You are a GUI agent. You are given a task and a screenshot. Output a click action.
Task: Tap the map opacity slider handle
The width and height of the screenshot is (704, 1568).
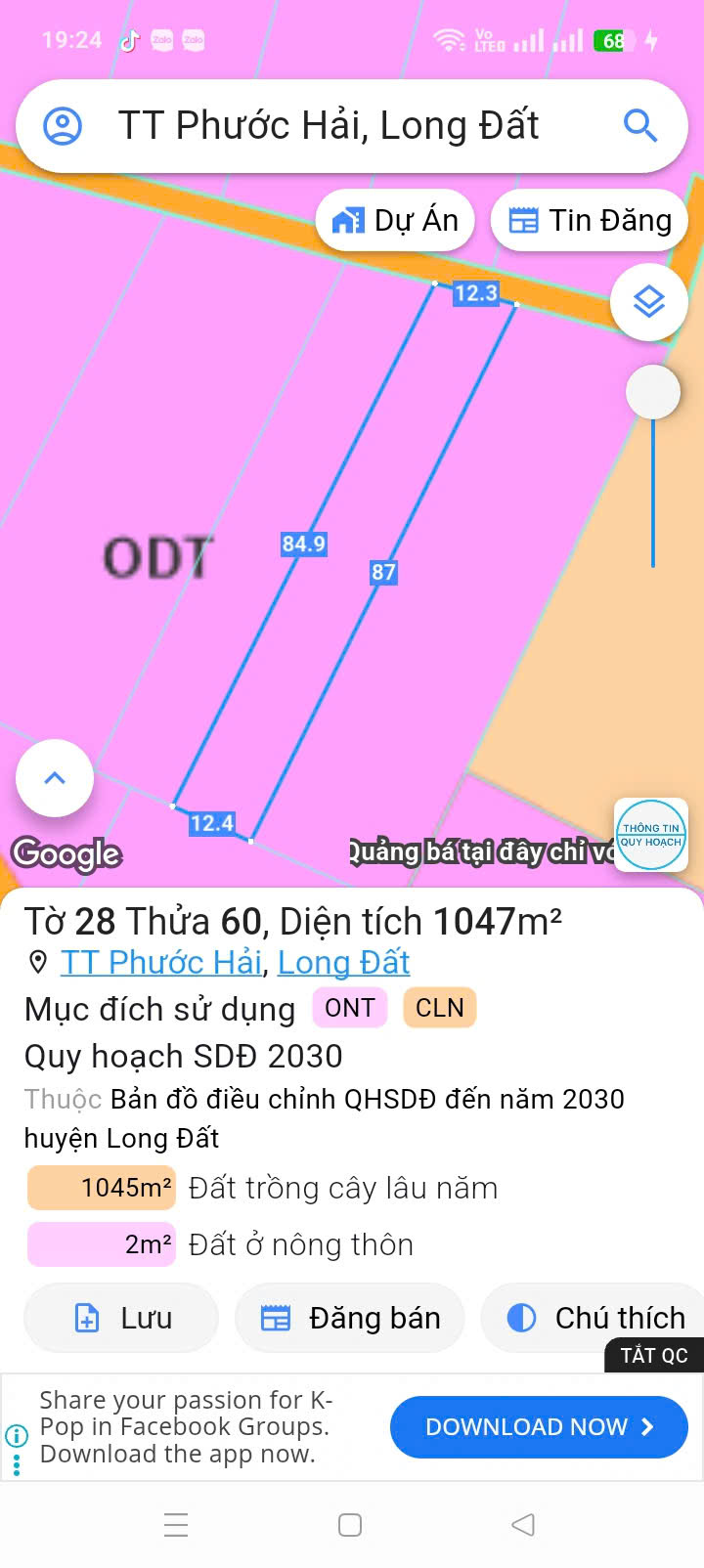tap(652, 393)
